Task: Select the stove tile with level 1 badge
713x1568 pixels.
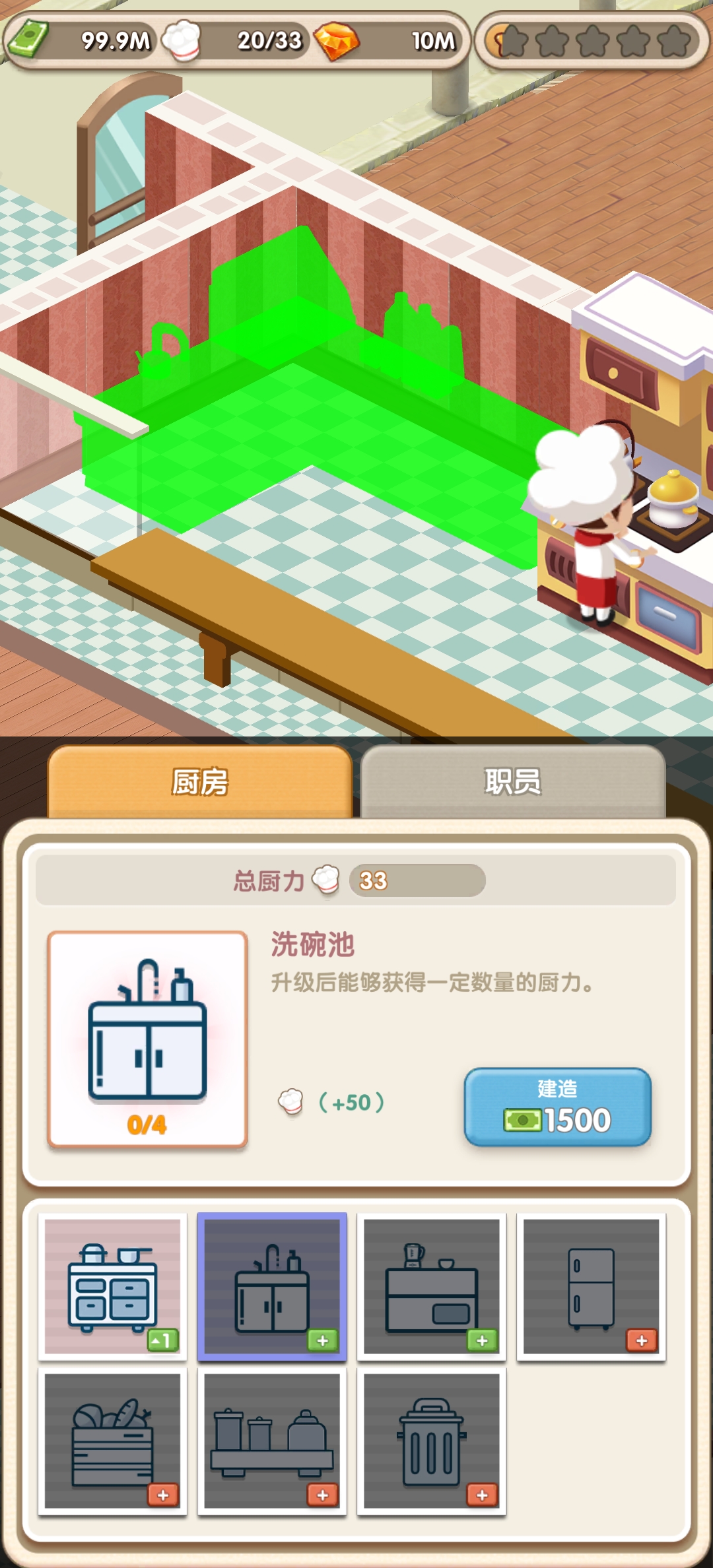Action: point(112,1286)
